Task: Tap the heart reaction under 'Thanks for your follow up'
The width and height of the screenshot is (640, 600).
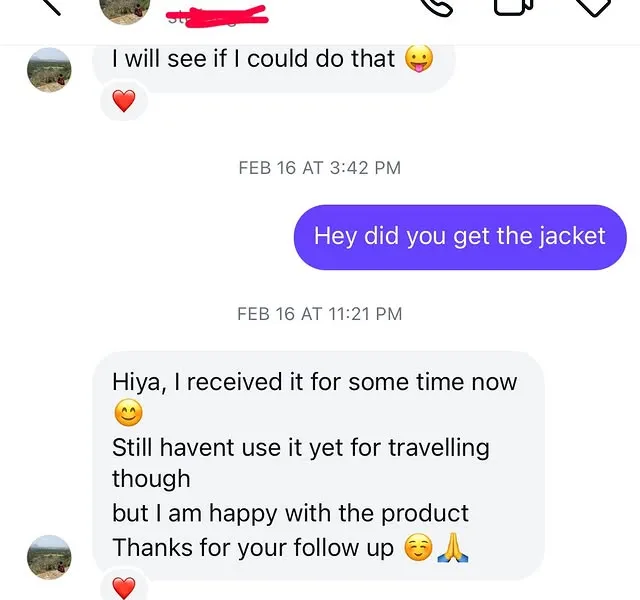Action: (x=123, y=587)
